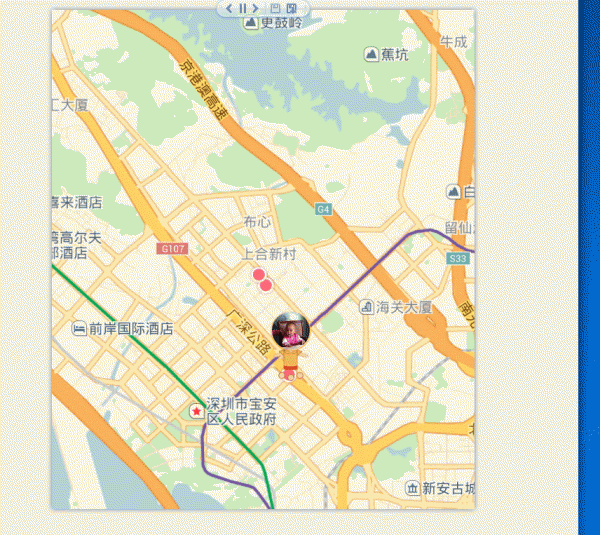Go to the next frame arrow

256,8
